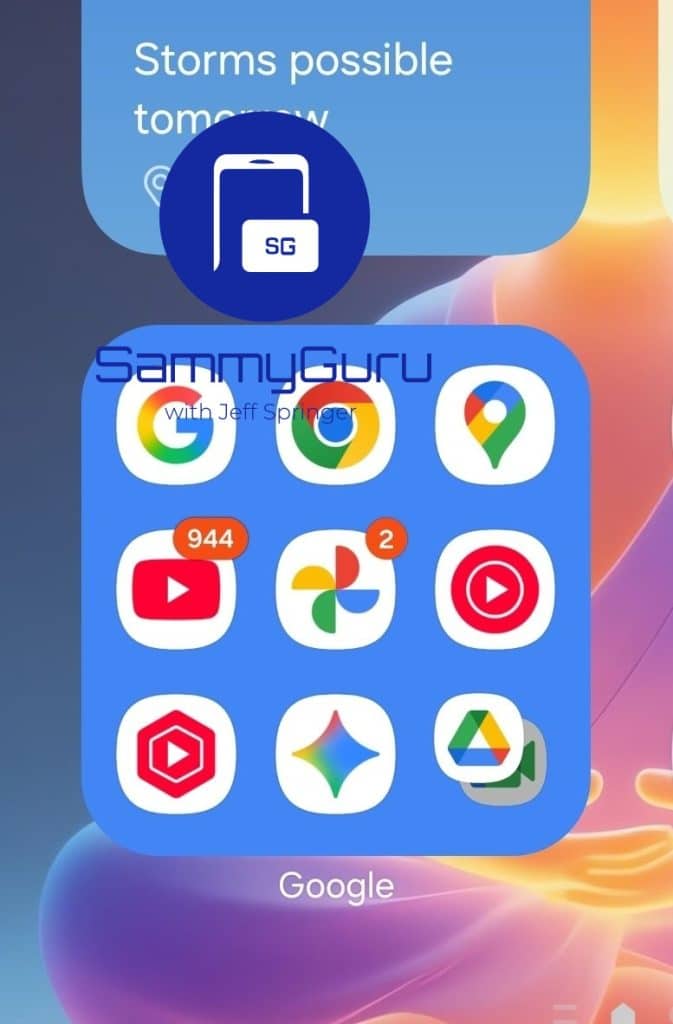Launch the Chrome browser

coord(336,430)
